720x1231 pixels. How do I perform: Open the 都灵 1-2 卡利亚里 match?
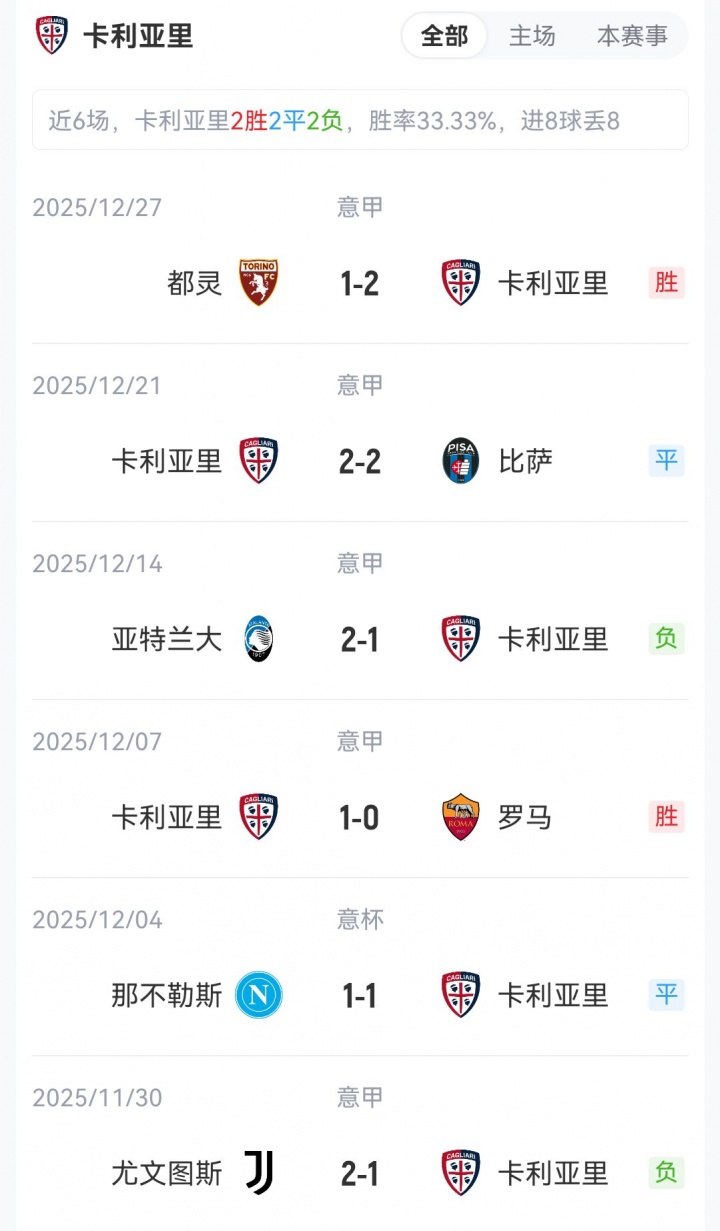pyautogui.click(x=360, y=284)
